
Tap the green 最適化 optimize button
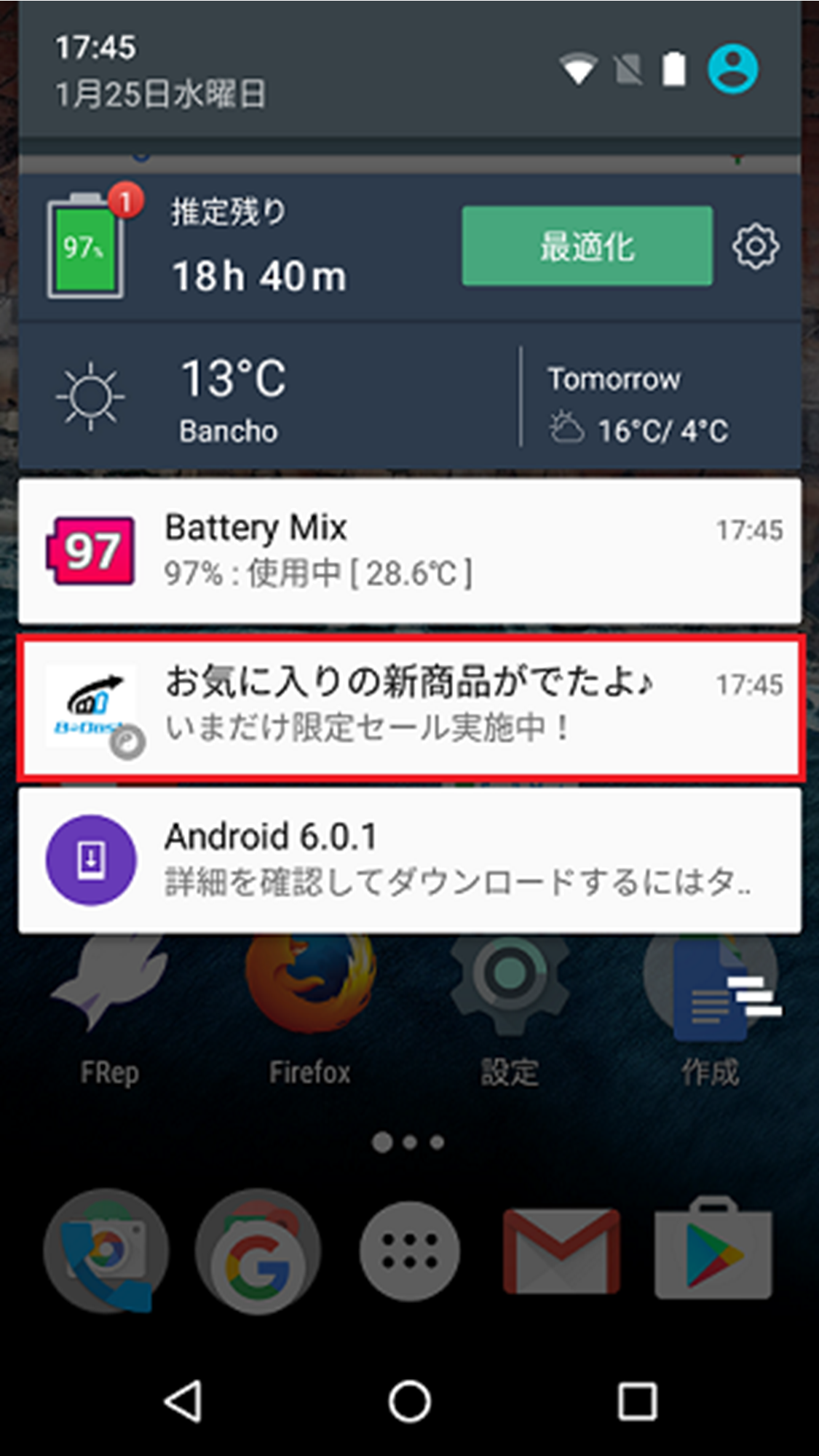tap(587, 246)
